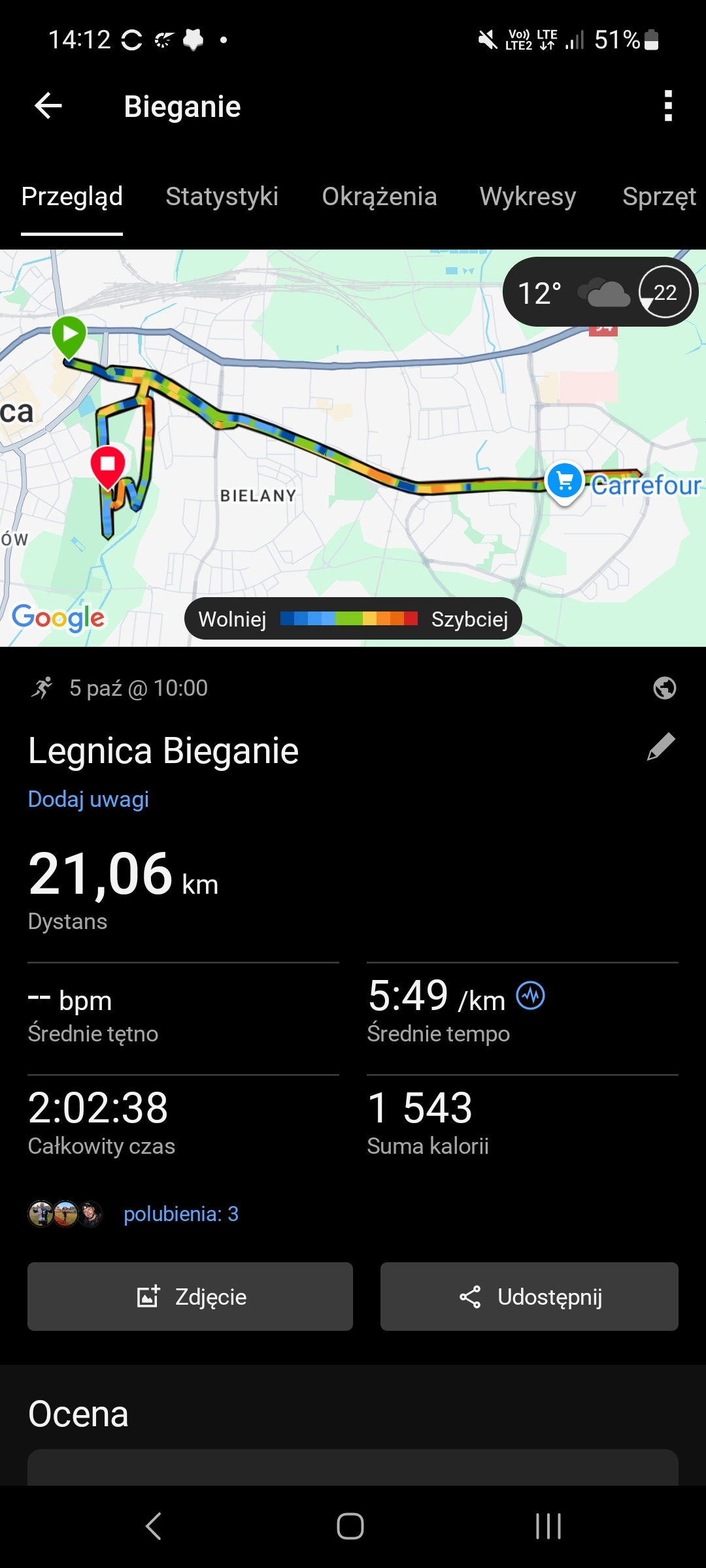
Task: Edit the activity with the pencil icon
Action: (661, 747)
